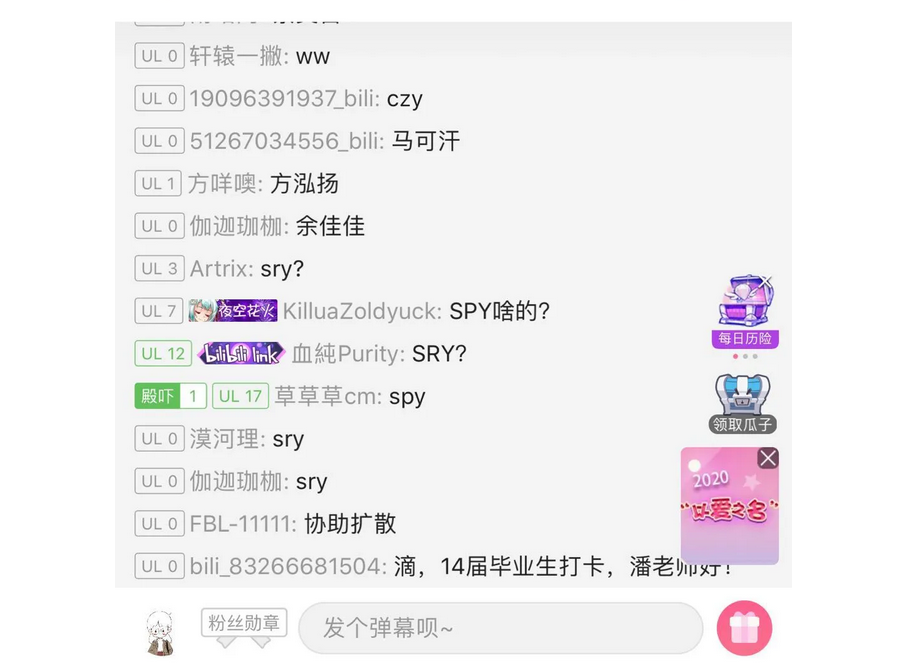
Task: Open KilluaZoldyck's username in chat
Action: [360, 311]
